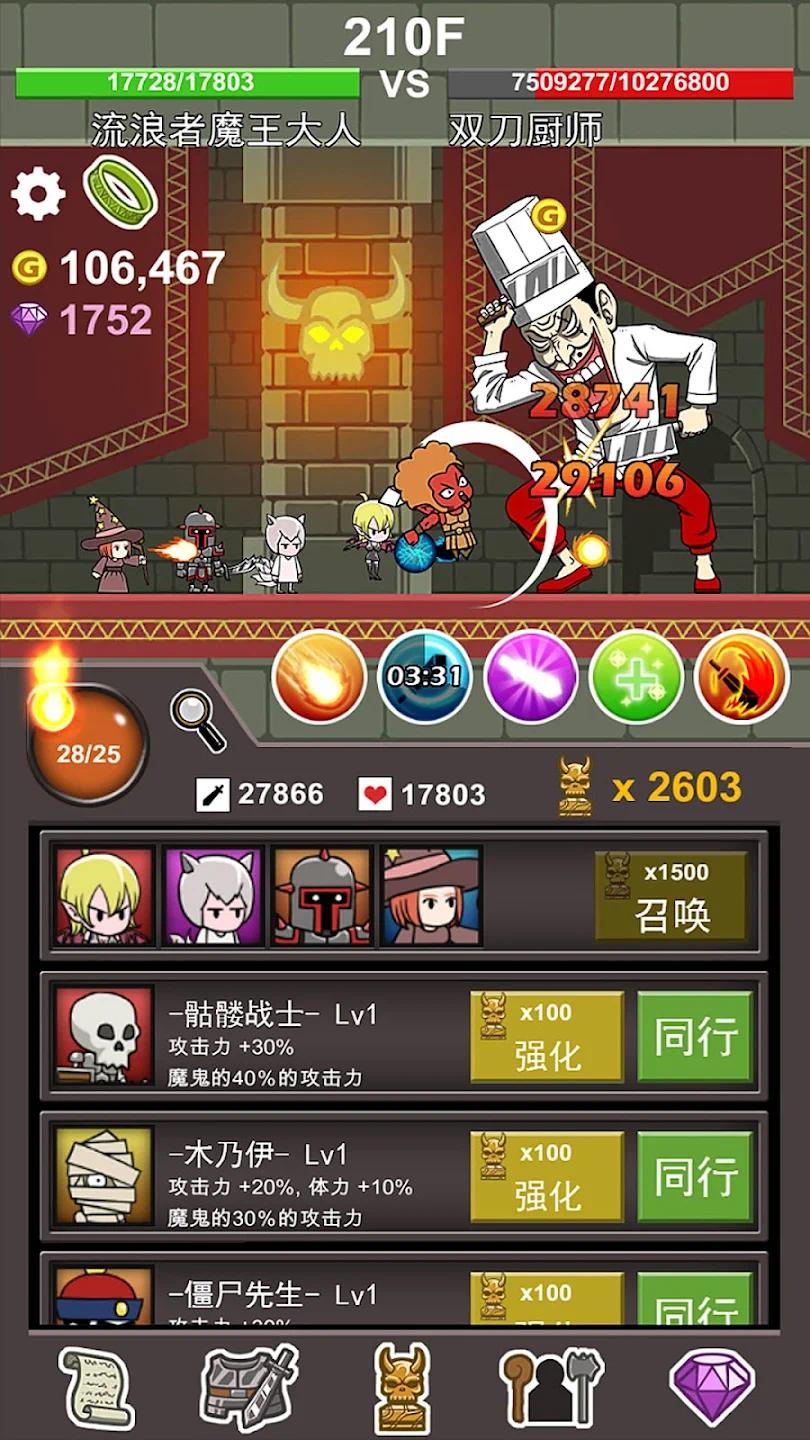This screenshot has width=810, height=1440.
Task: Tap the 召唤 x1500 summon button
Action: [x=671, y=895]
